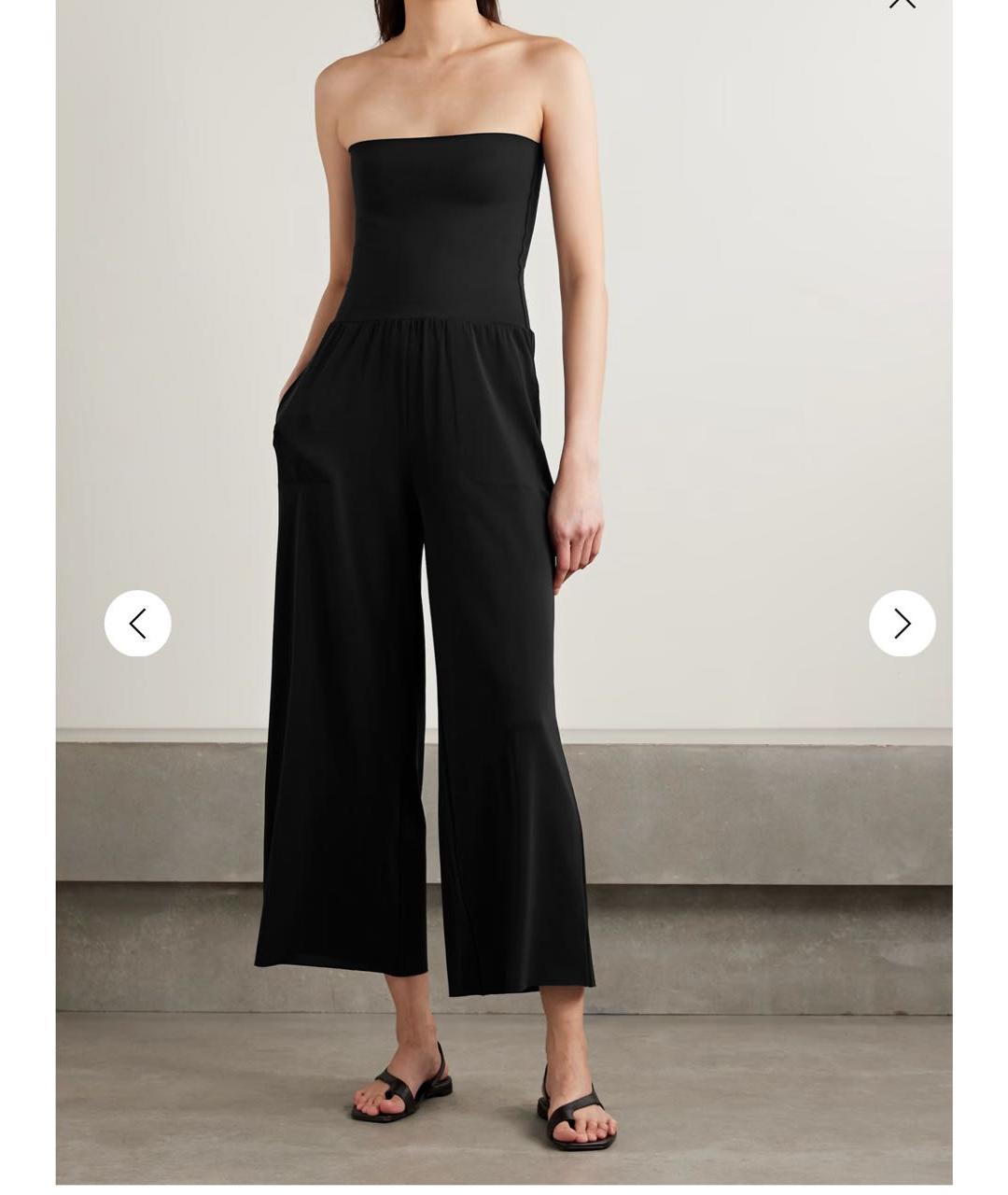This screenshot has width=1008, height=1195.
Task: Go to the previous product image
Action: pyautogui.click(x=137, y=624)
